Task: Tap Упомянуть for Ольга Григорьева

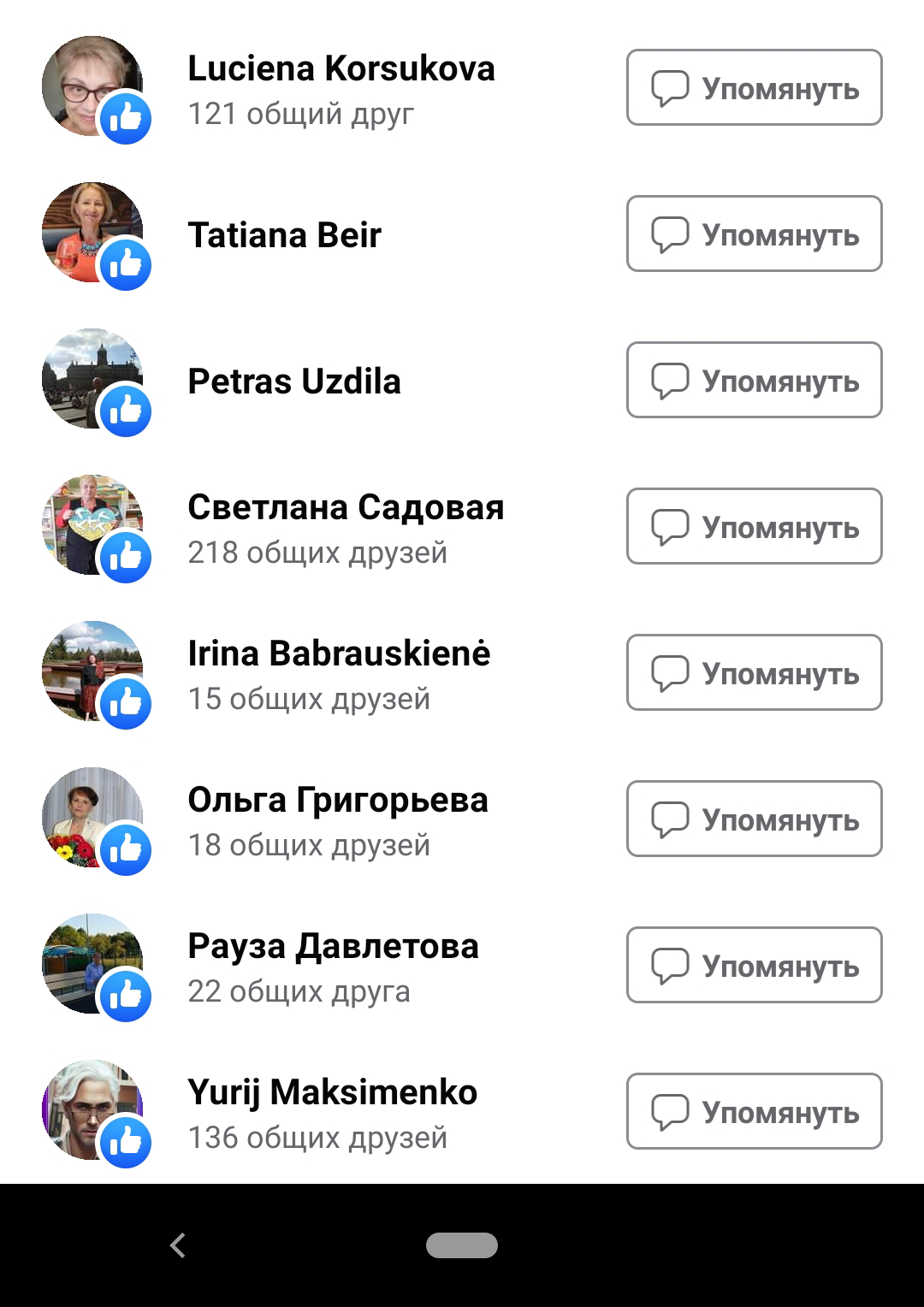Action: coord(754,819)
